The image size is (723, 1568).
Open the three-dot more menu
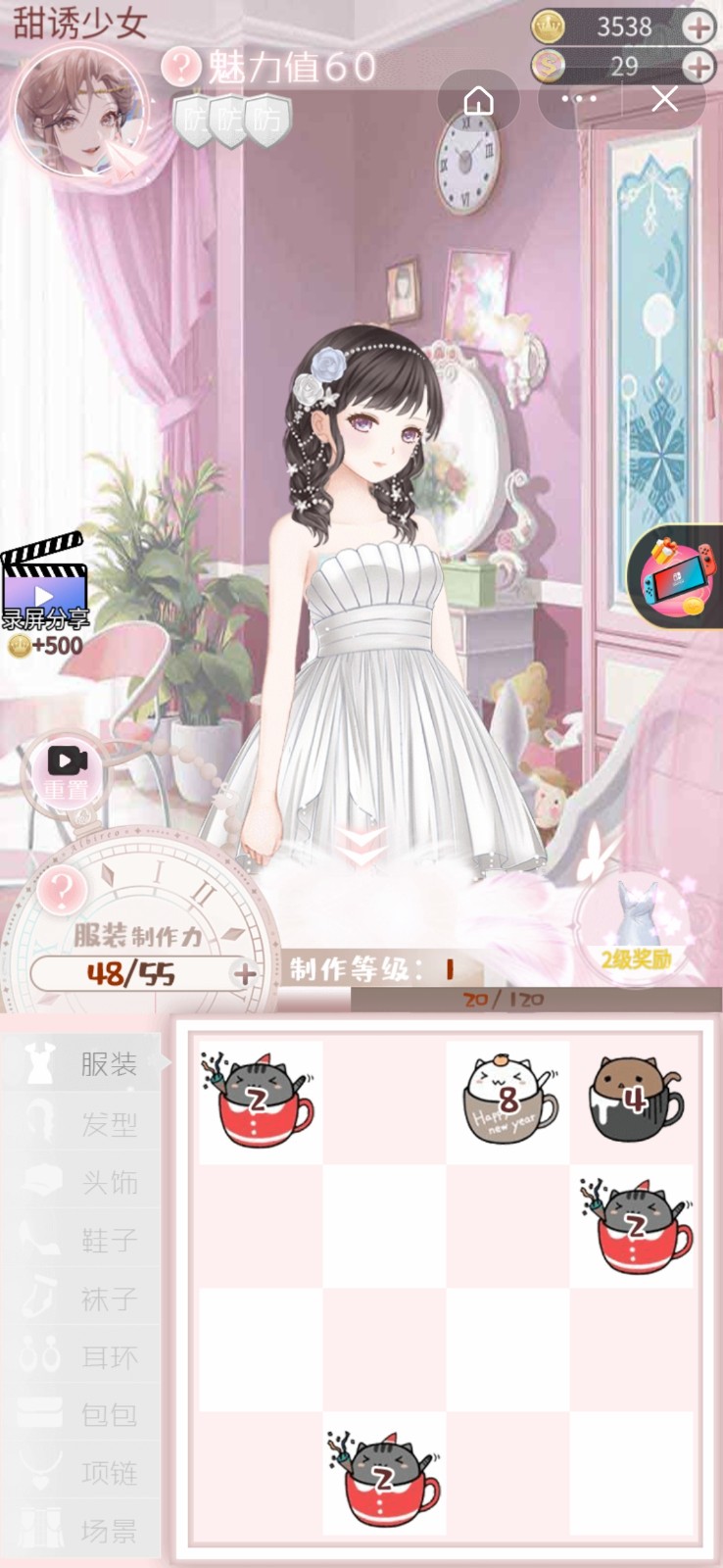pos(579,100)
